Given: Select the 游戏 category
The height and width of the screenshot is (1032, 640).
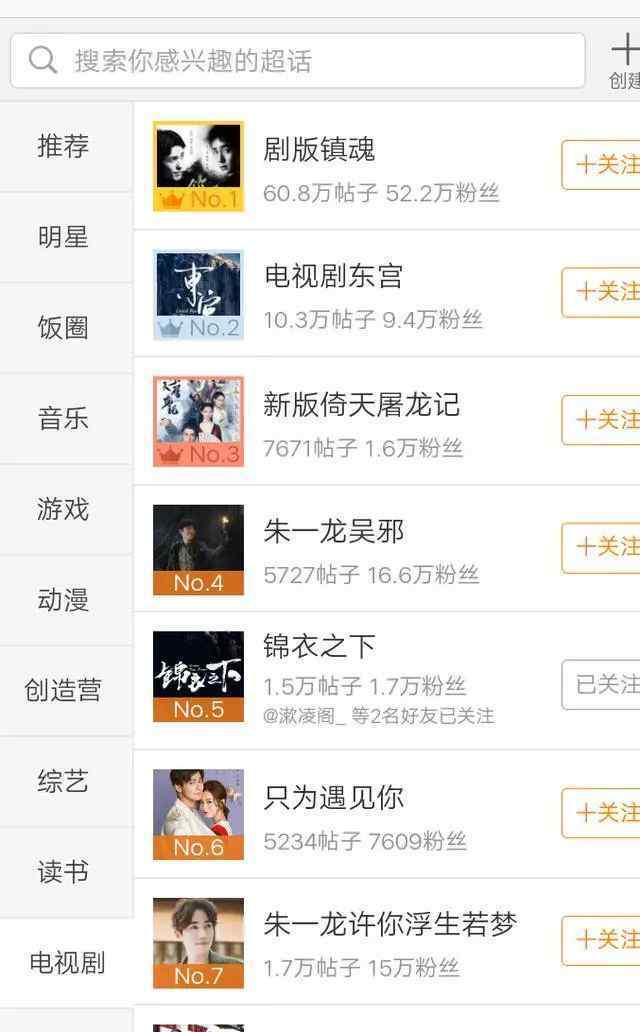Looking at the screenshot, I should [63, 509].
